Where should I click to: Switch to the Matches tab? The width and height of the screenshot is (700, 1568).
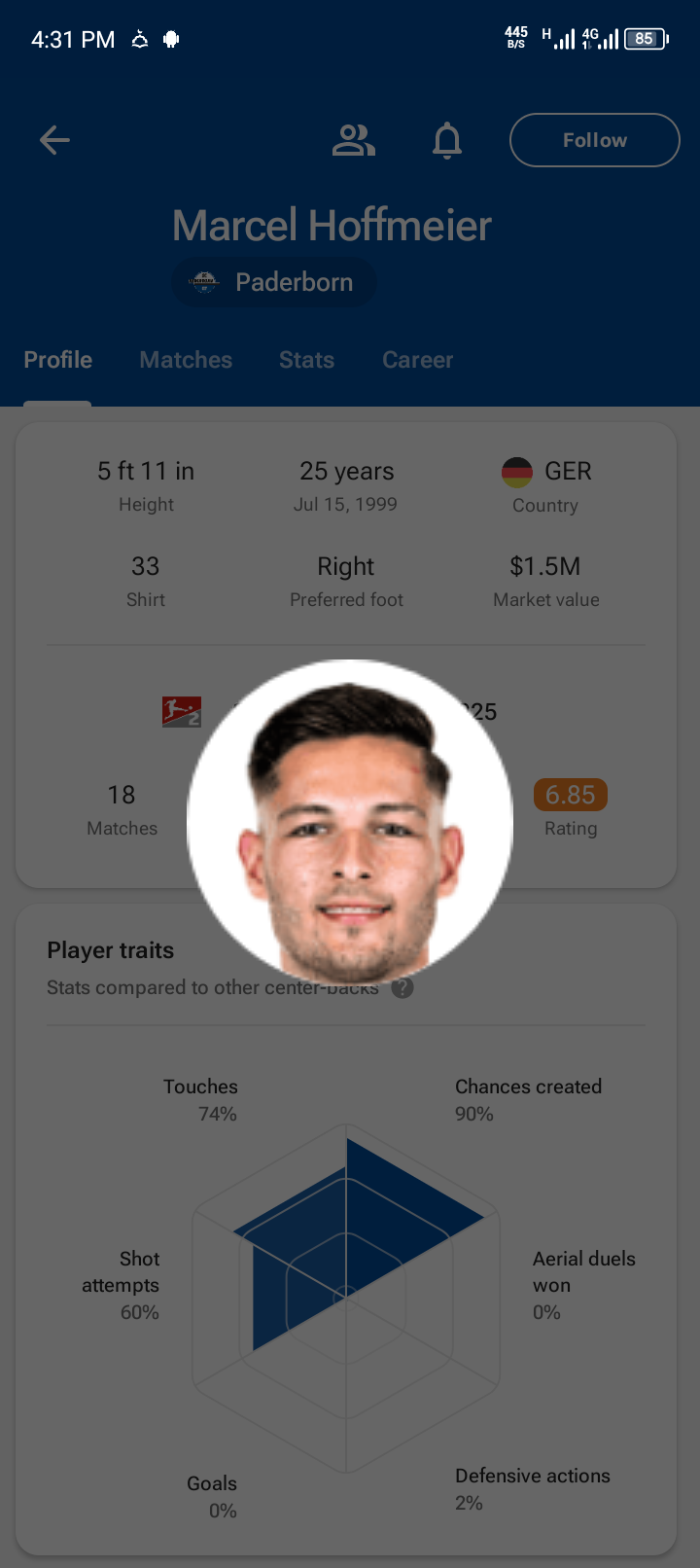tap(186, 360)
